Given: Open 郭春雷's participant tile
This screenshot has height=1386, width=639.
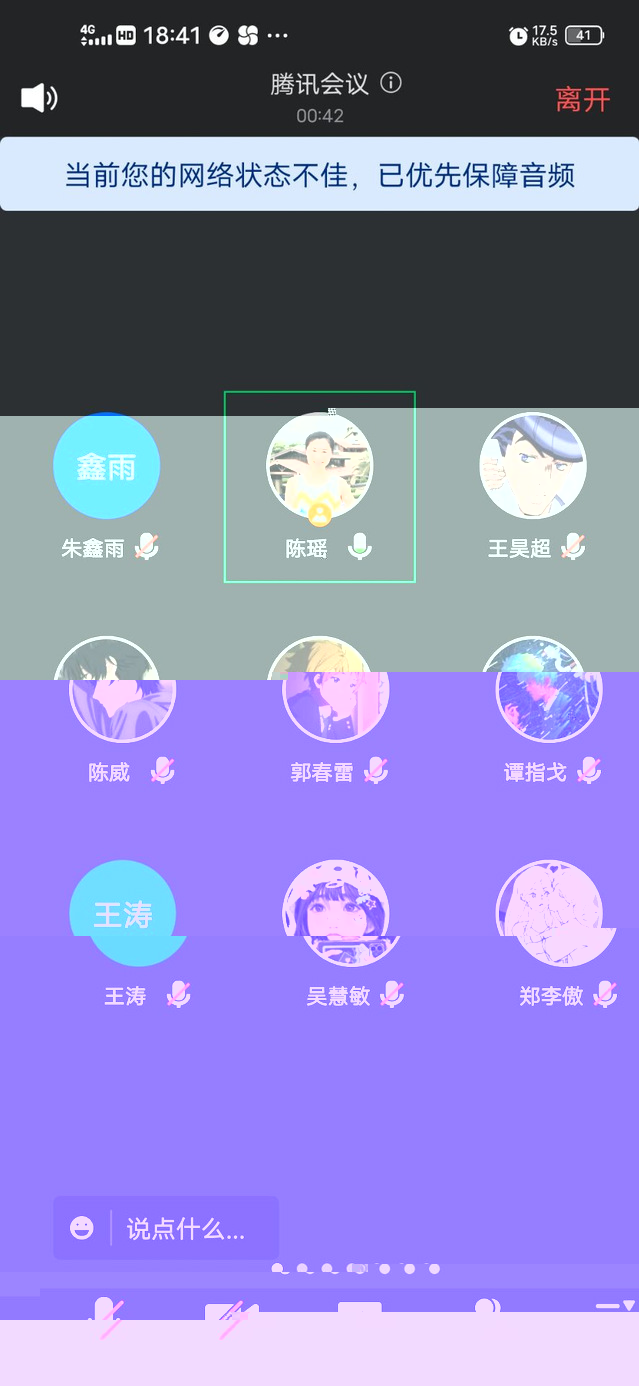Looking at the screenshot, I should click(x=335, y=690).
